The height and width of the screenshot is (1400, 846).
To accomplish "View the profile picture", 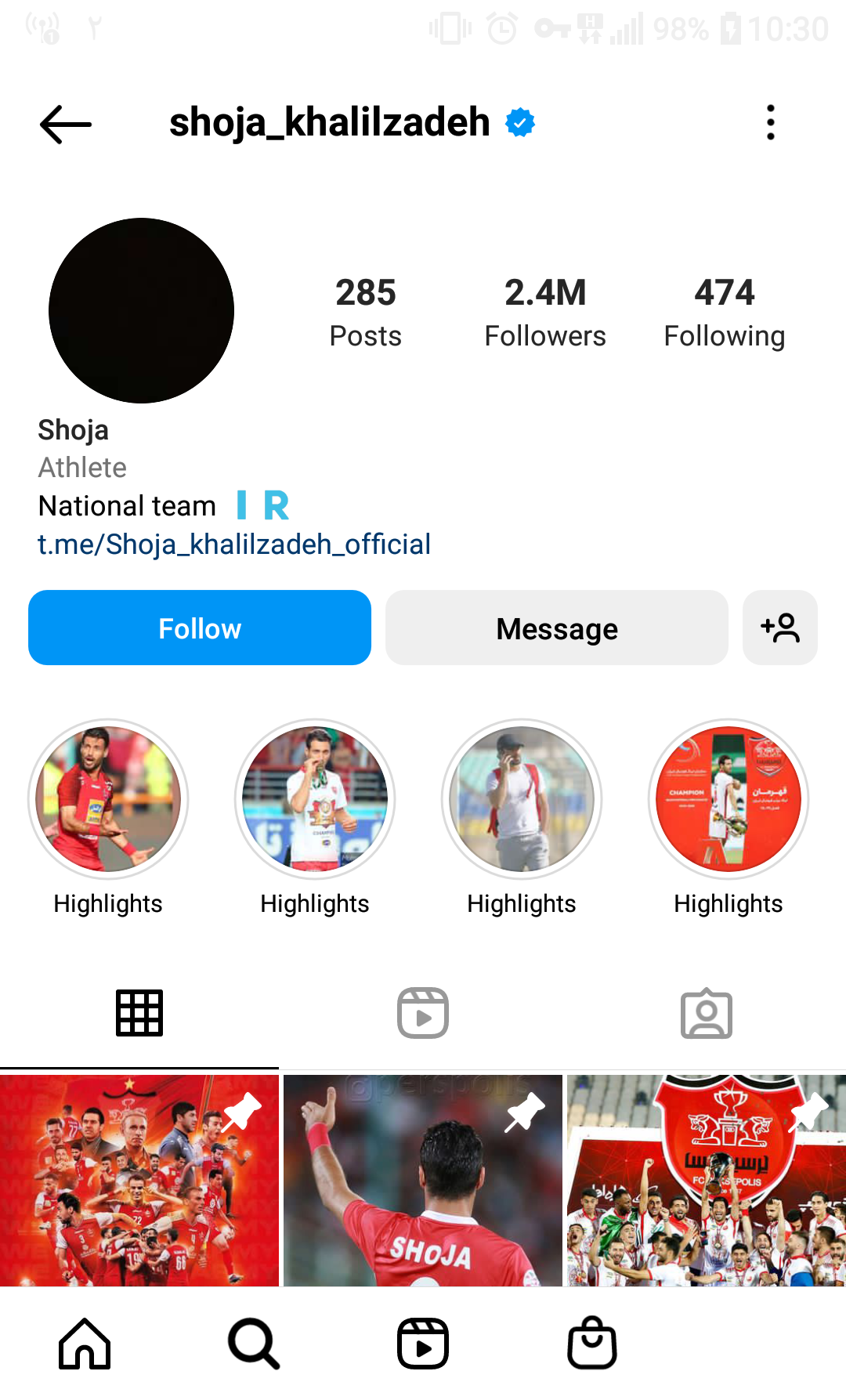I will 141,311.
